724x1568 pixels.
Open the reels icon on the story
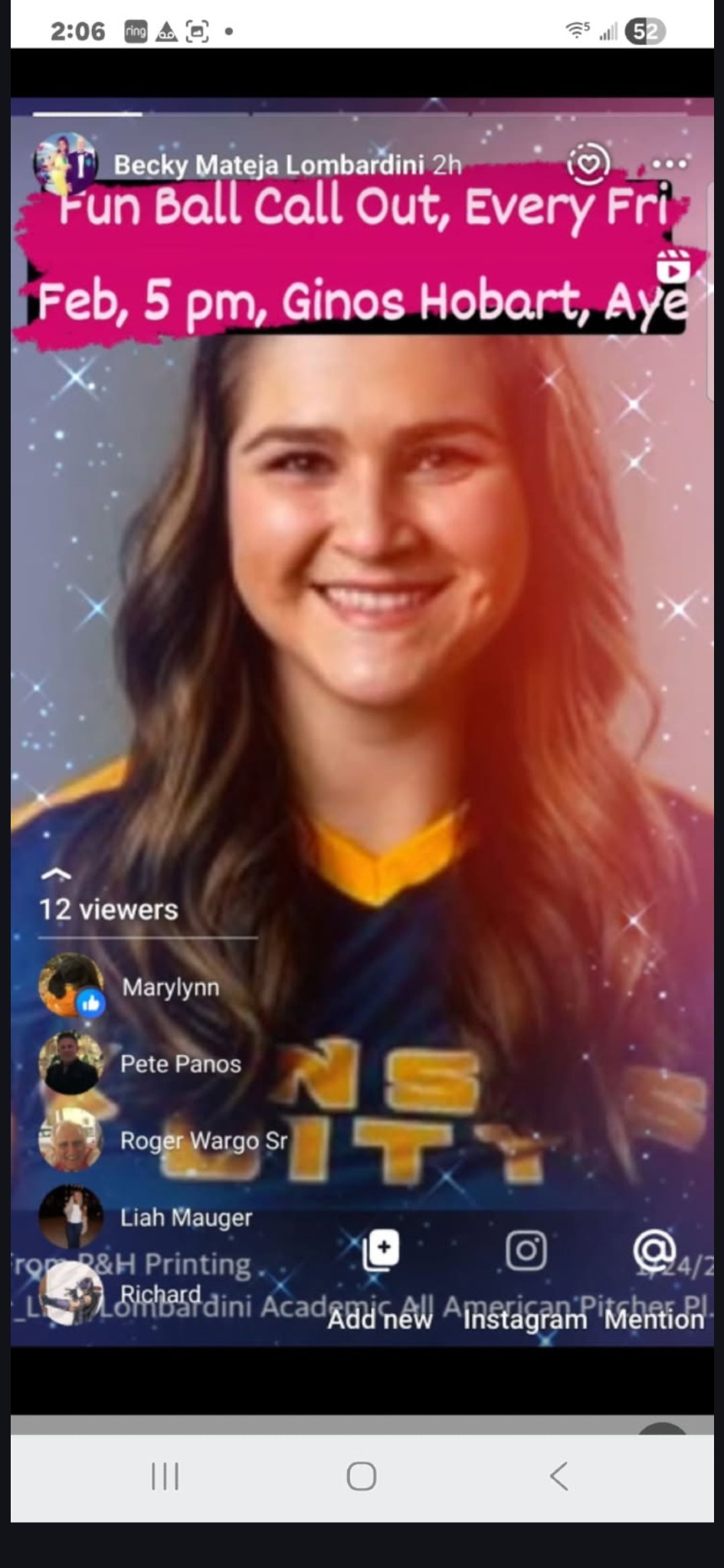(x=673, y=266)
